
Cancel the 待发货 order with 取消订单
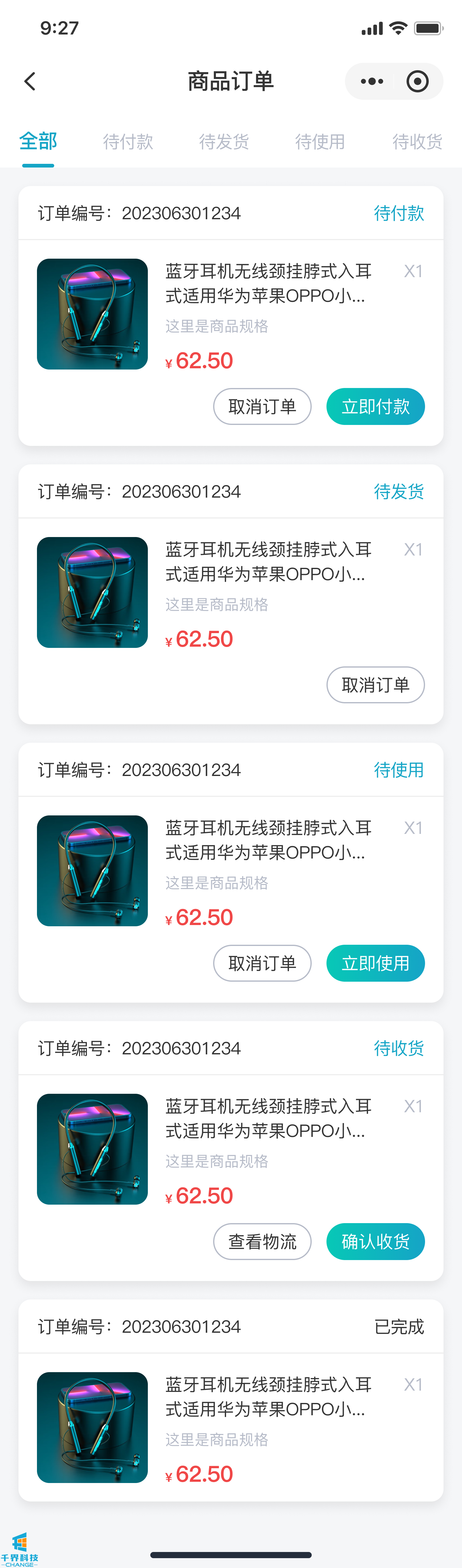click(375, 685)
